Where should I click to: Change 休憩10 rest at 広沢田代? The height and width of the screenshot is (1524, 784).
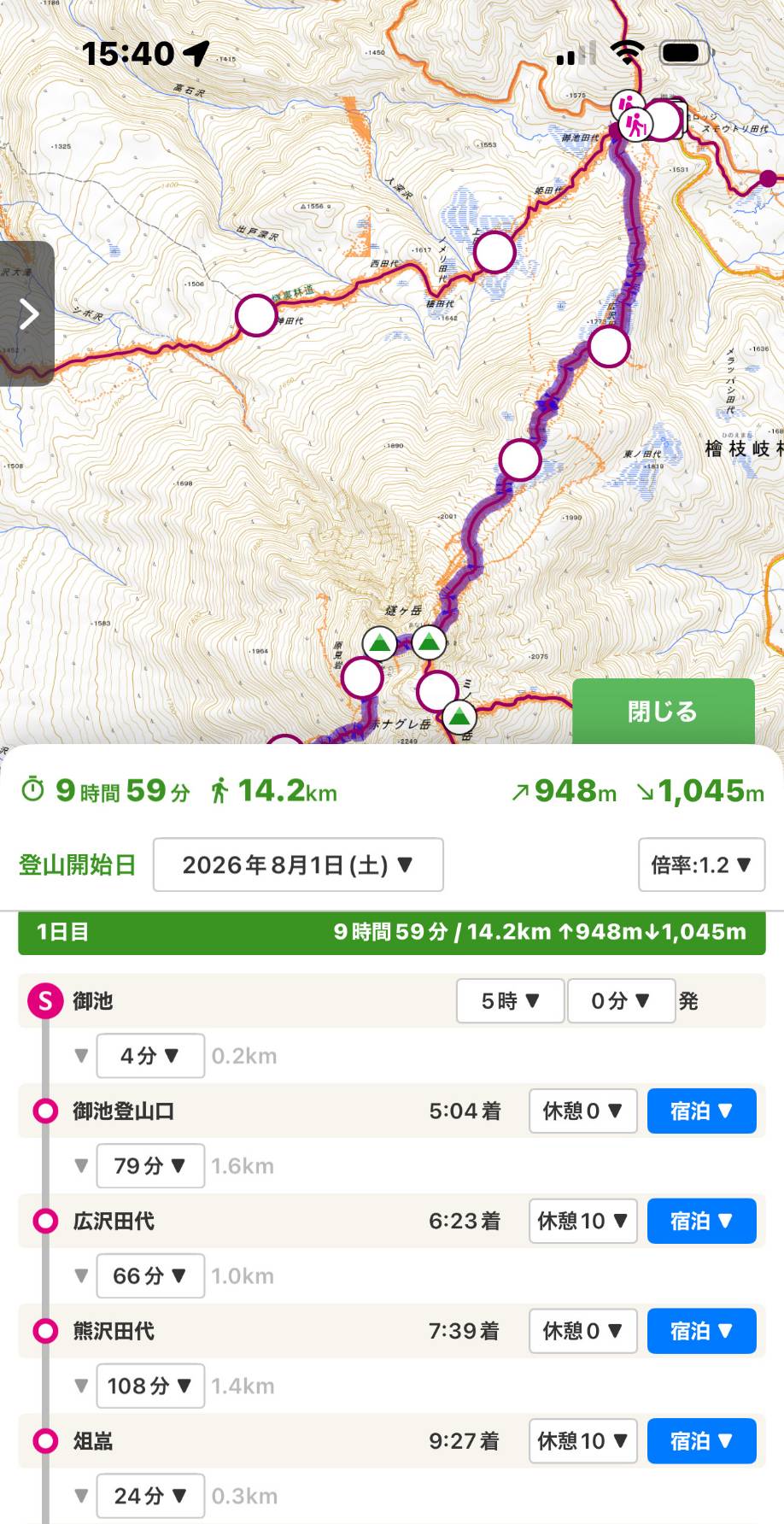pyautogui.click(x=582, y=1221)
